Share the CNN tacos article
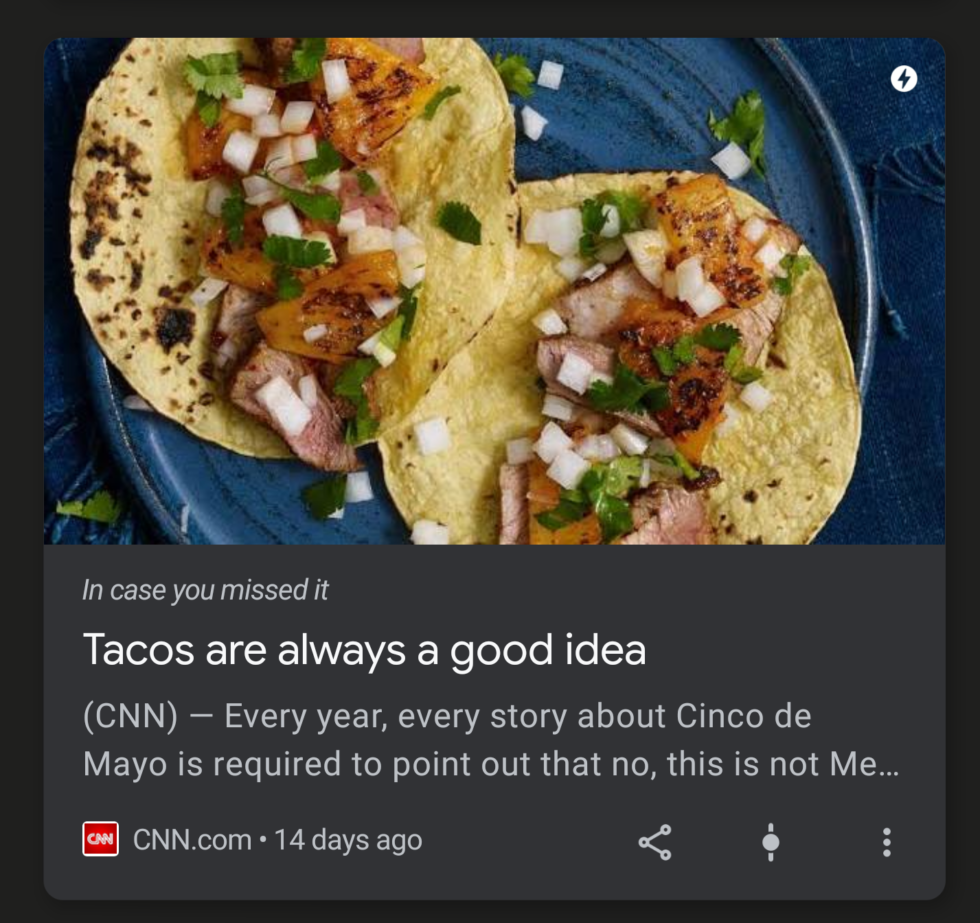Screen dimensions: 980x923 click(655, 842)
